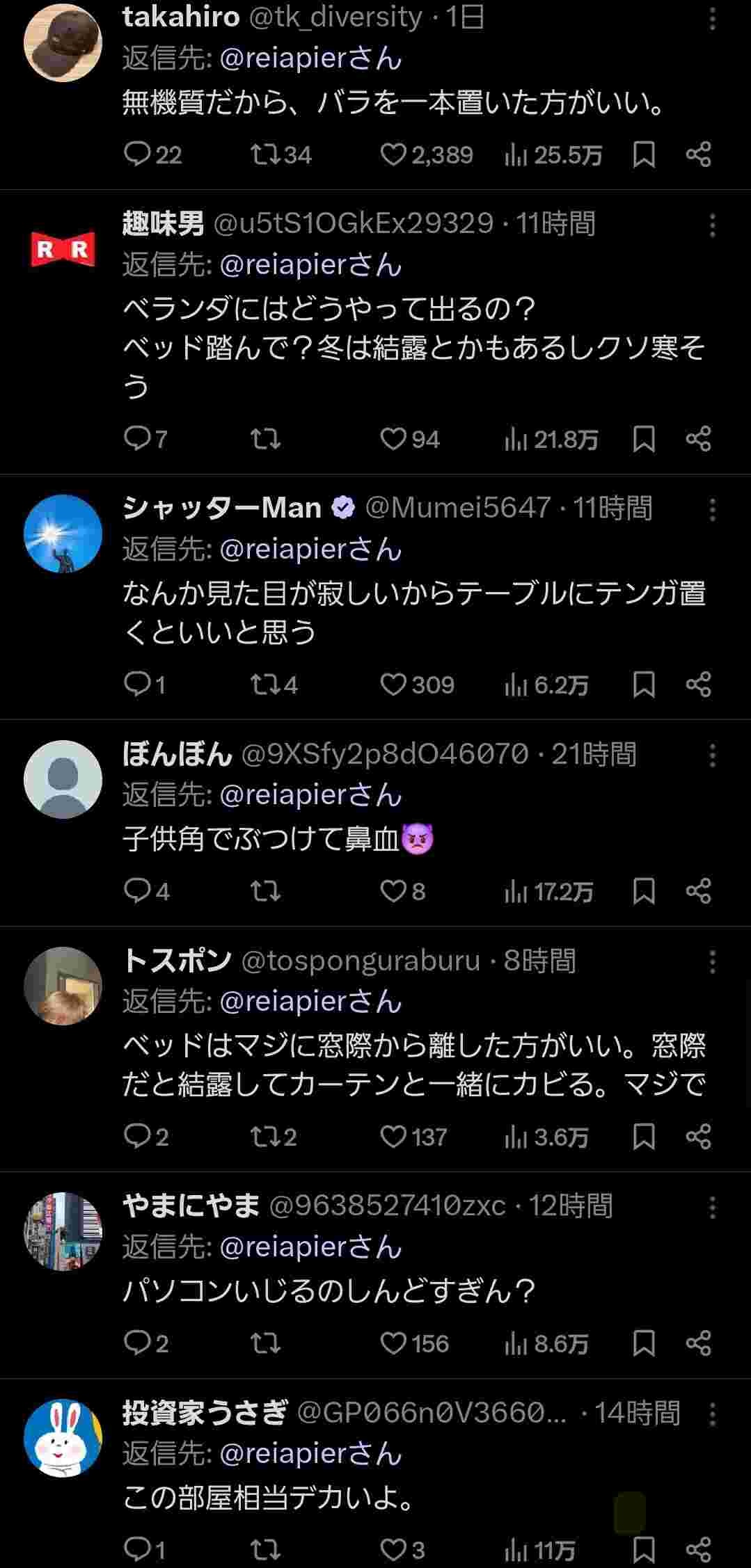Repost 投資家うさぎ's reply
Viewport: 751px width, 1568px height.
tap(264, 1550)
